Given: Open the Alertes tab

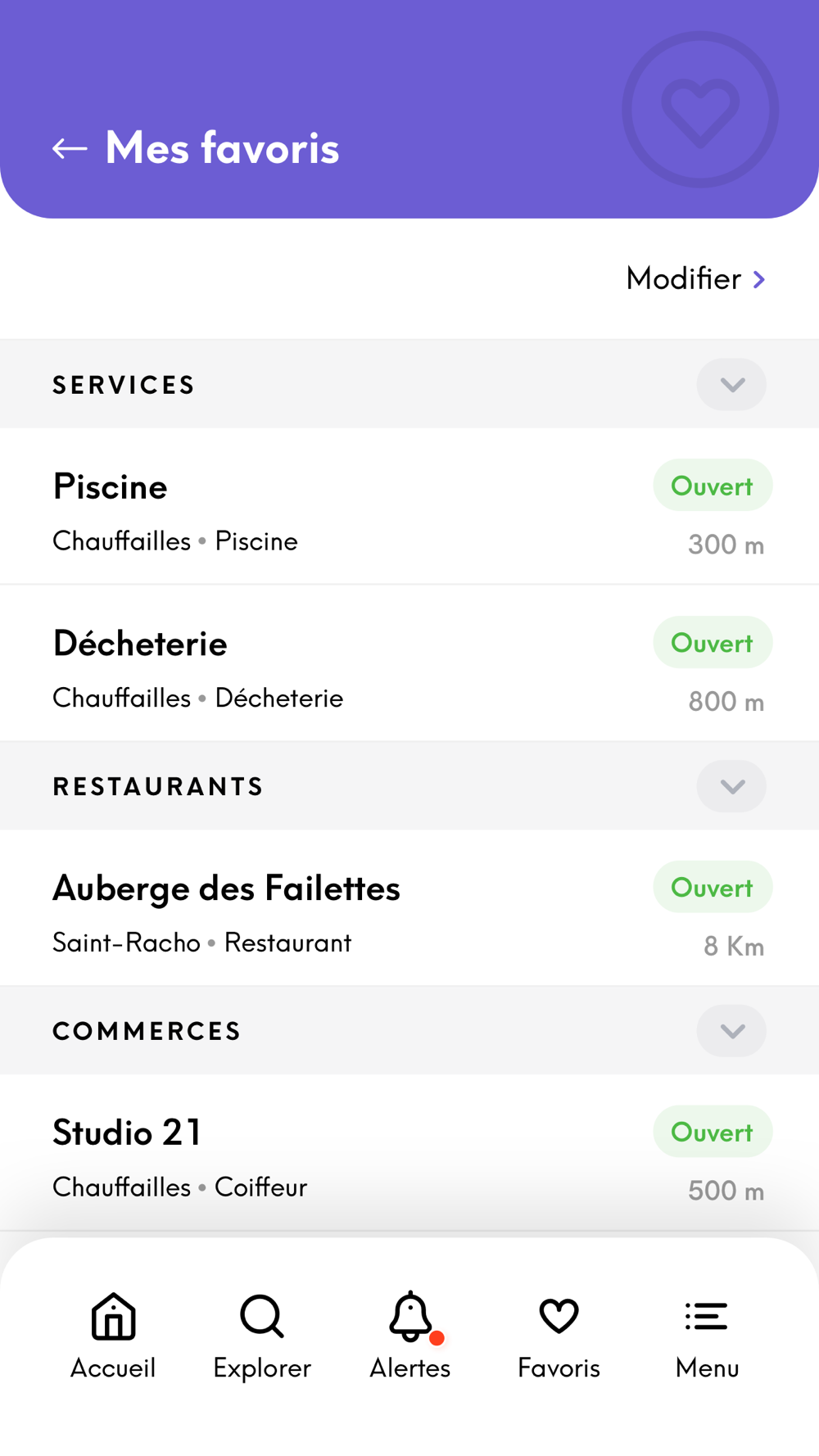Looking at the screenshot, I should pos(410,1335).
